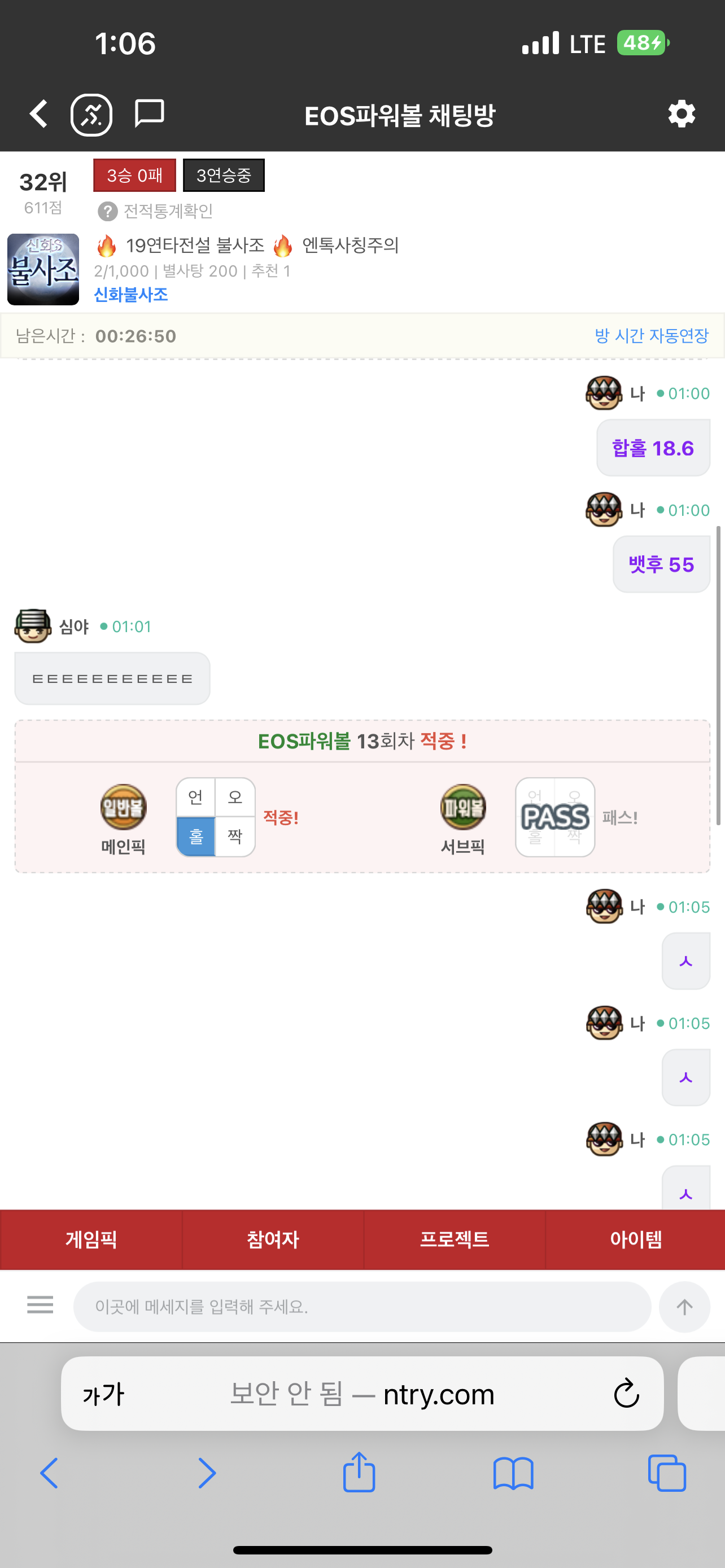Check 전적통계확인 help link
This screenshot has height=1568, width=725.
[156, 211]
